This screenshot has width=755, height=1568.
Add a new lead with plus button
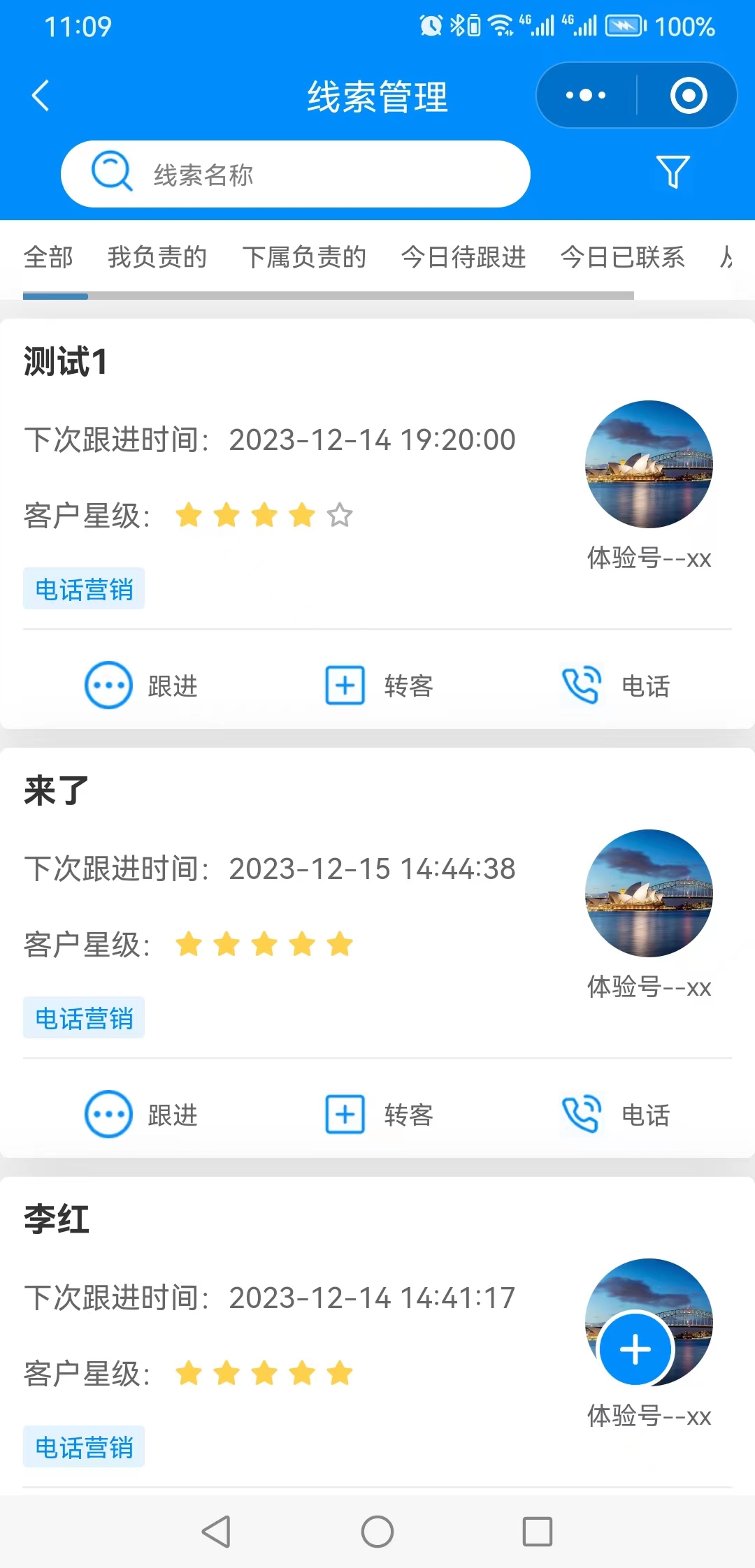click(x=635, y=1349)
